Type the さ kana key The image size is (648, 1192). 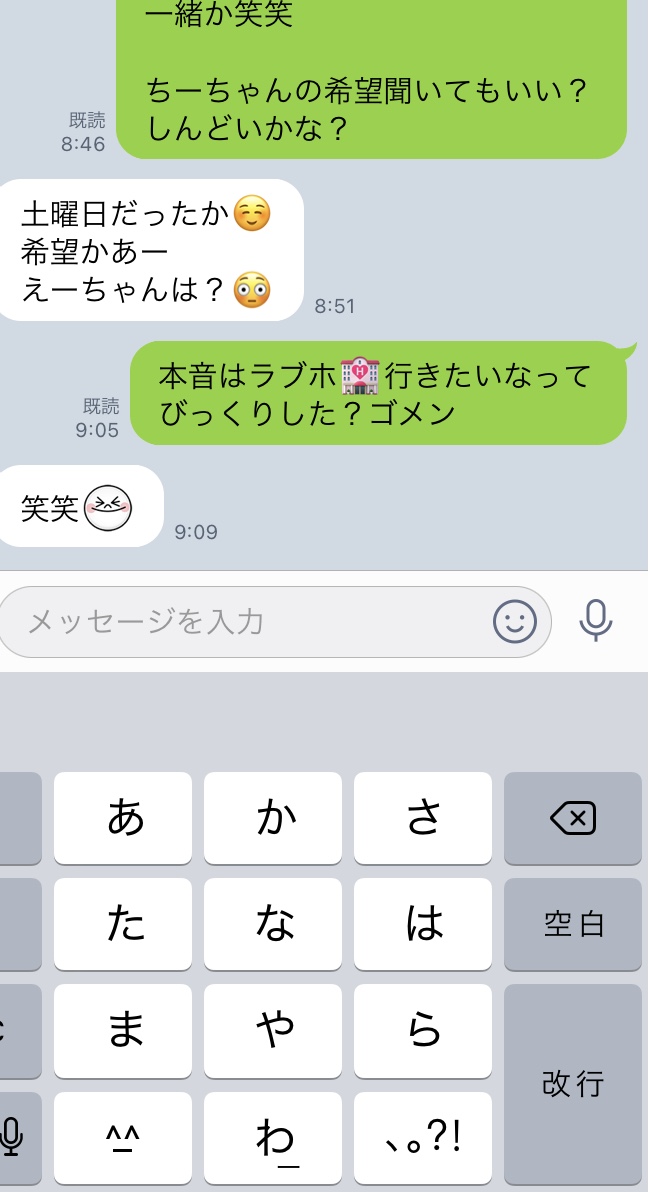(x=423, y=819)
